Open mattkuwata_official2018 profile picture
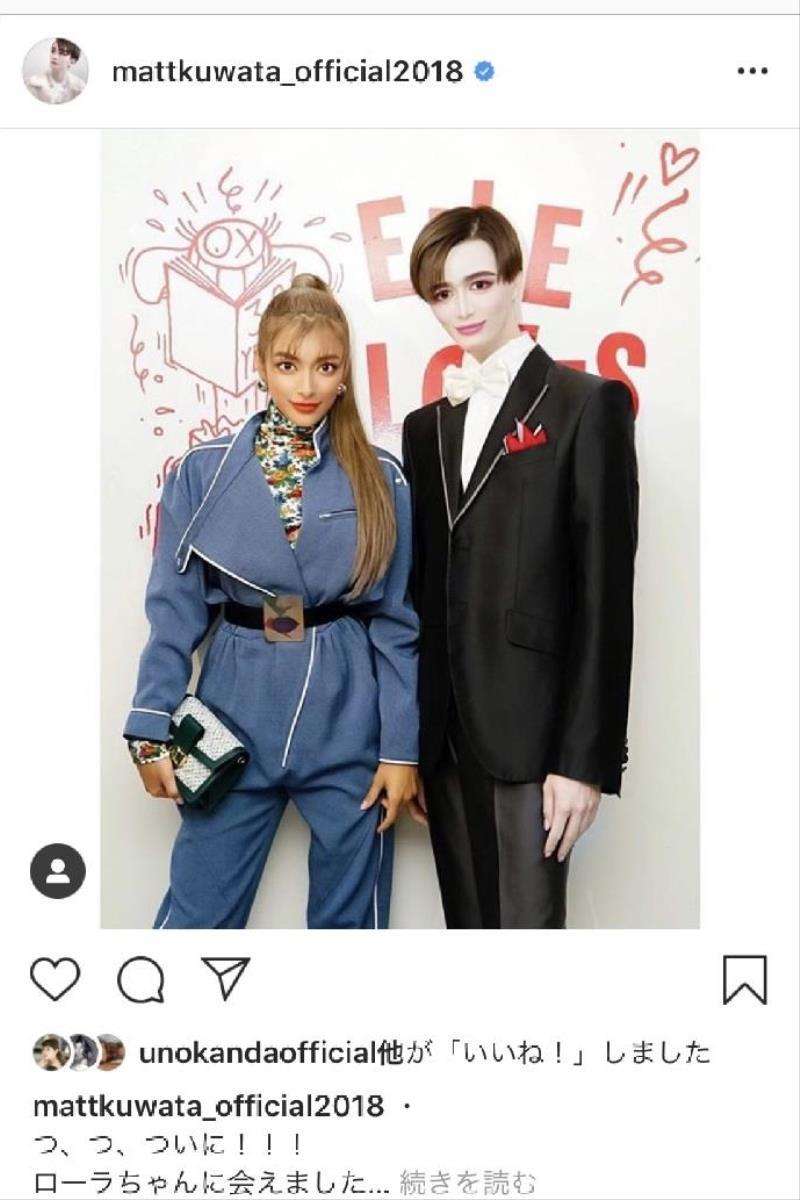This screenshot has height=1200, width=800. tap(56, 72)
